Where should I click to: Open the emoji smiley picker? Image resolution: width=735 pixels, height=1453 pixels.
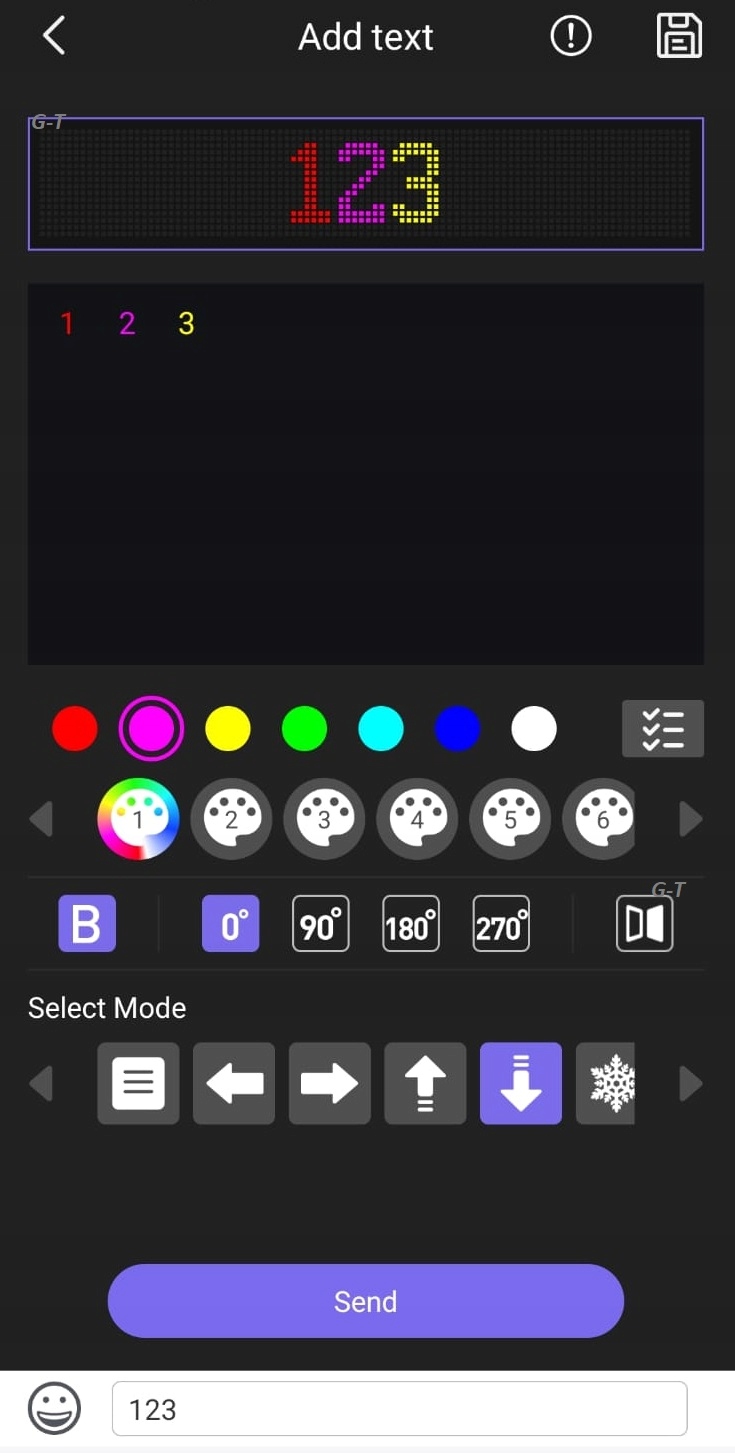(55, 1409)
